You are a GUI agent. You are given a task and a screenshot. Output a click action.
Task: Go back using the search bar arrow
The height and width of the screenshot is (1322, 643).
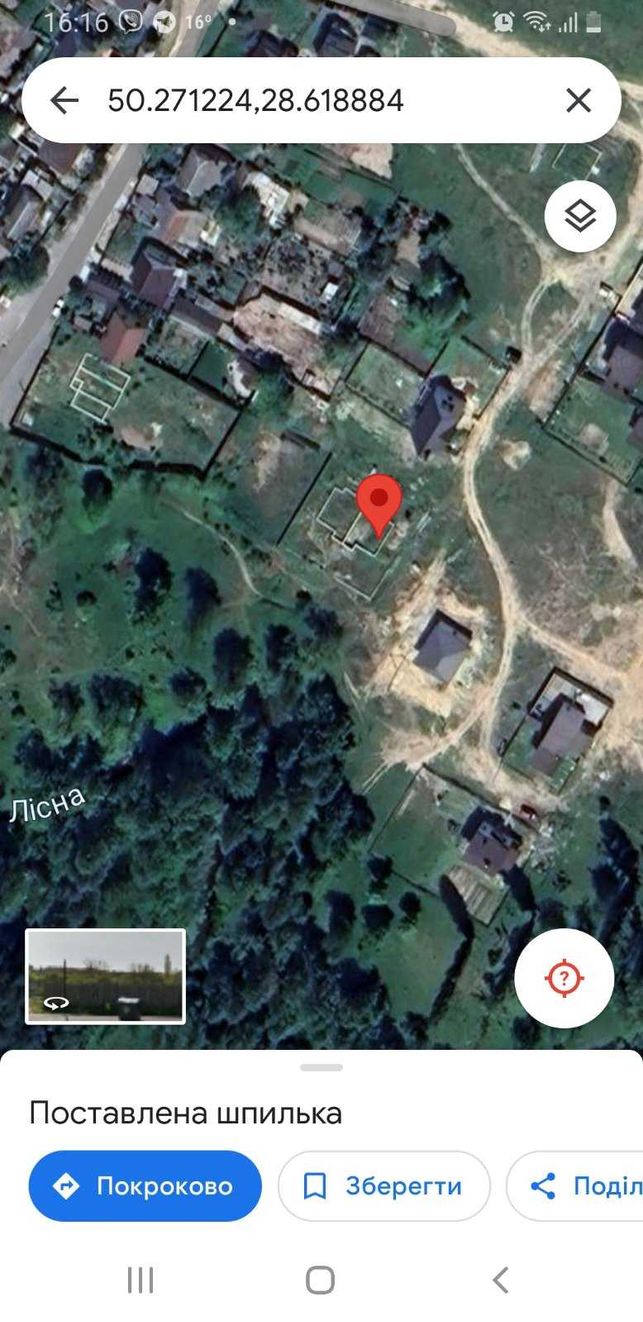click(x=64, y=100)
